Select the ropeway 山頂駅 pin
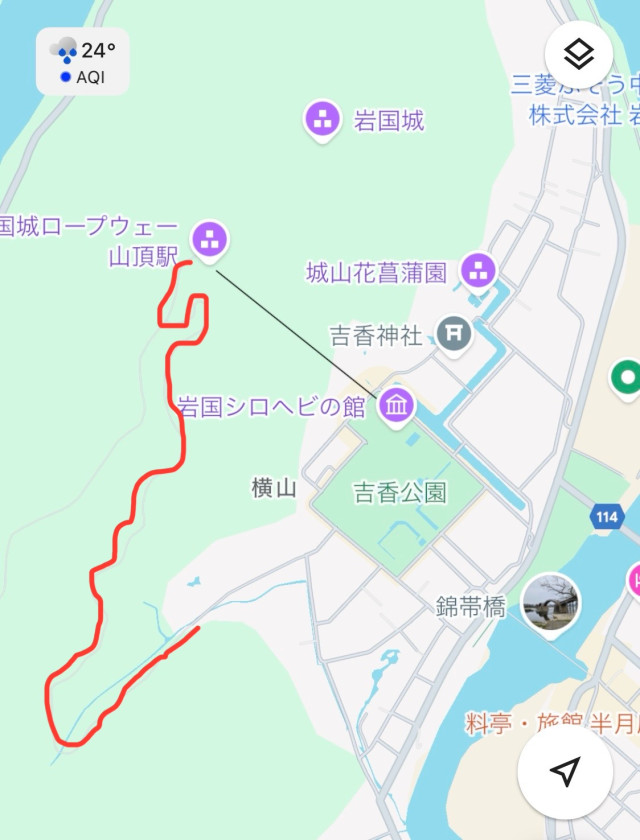The width and height of the screenshot is (640, 840). coord(209,239)
